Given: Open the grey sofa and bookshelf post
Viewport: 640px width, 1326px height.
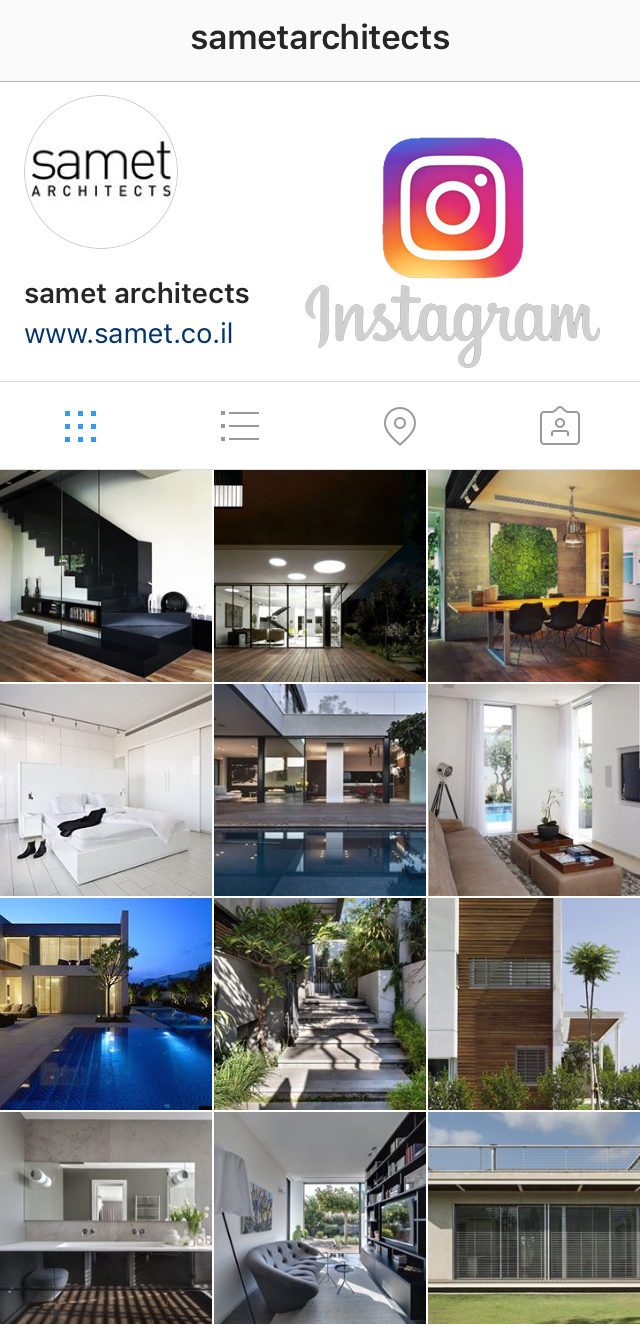Looking at the screenshot, I should coord(320,1218).
